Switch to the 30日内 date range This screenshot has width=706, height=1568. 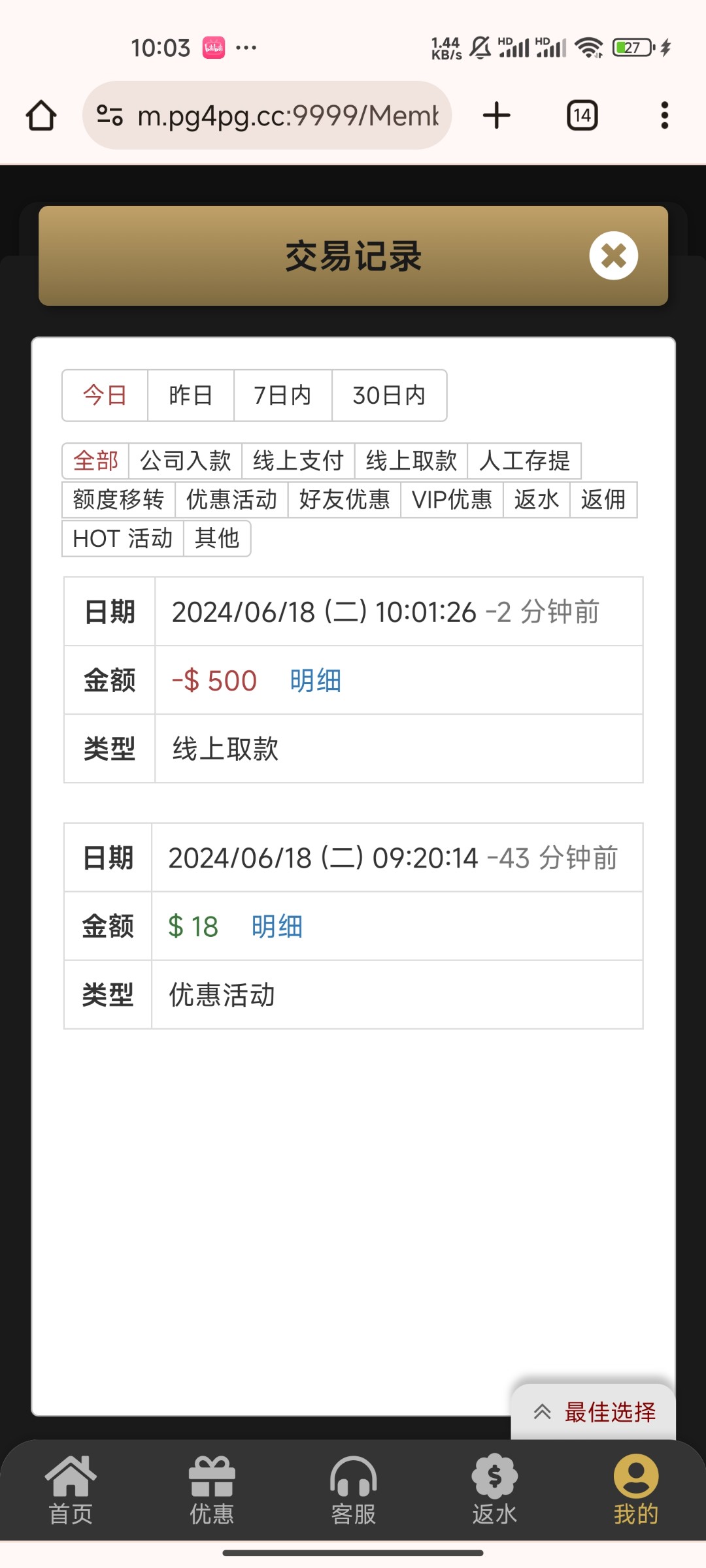click(389, 395)
